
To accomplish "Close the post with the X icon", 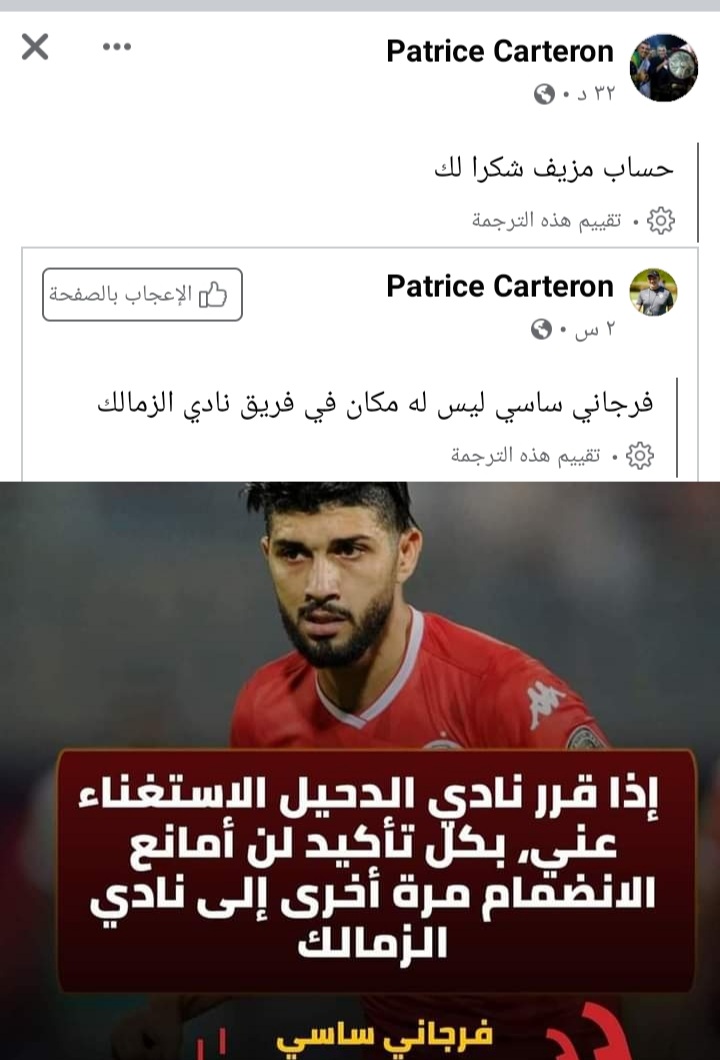I will (35, 46).
